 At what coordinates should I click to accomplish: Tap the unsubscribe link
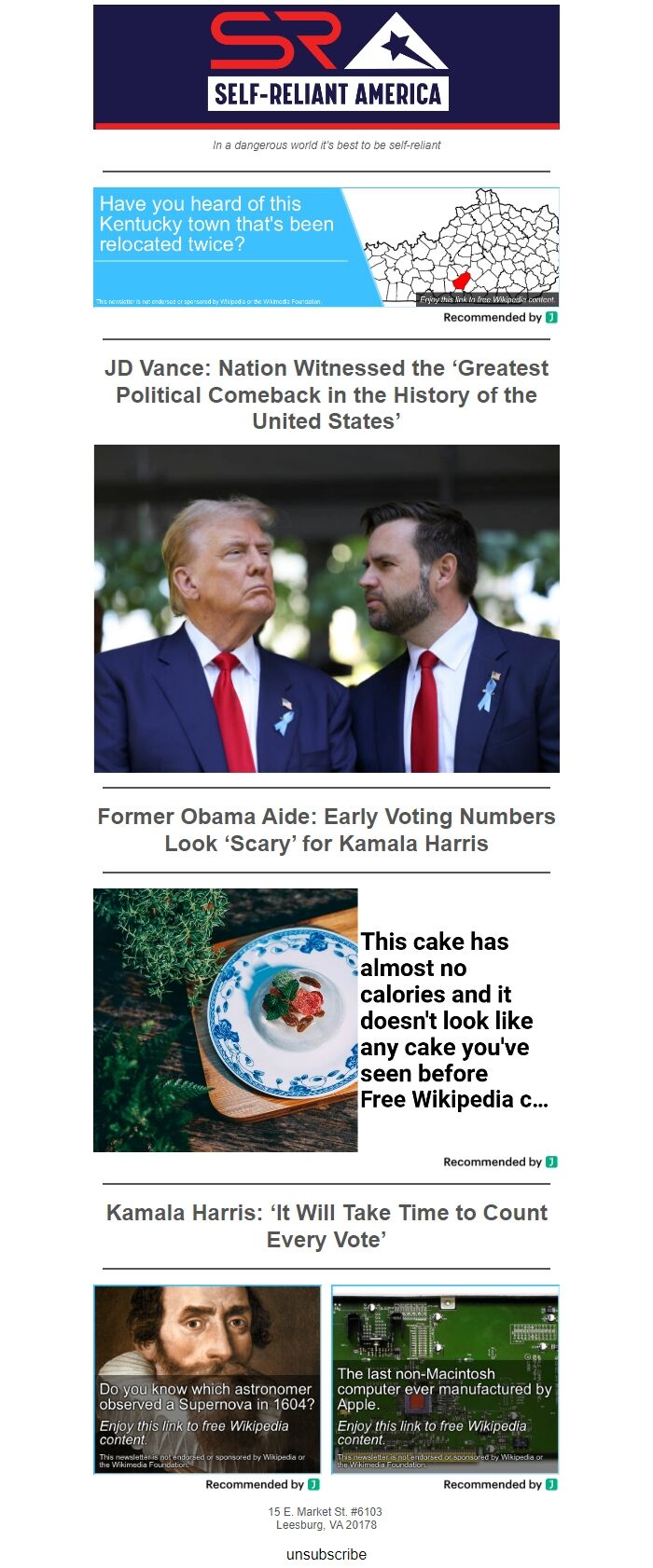(326, 1554)
